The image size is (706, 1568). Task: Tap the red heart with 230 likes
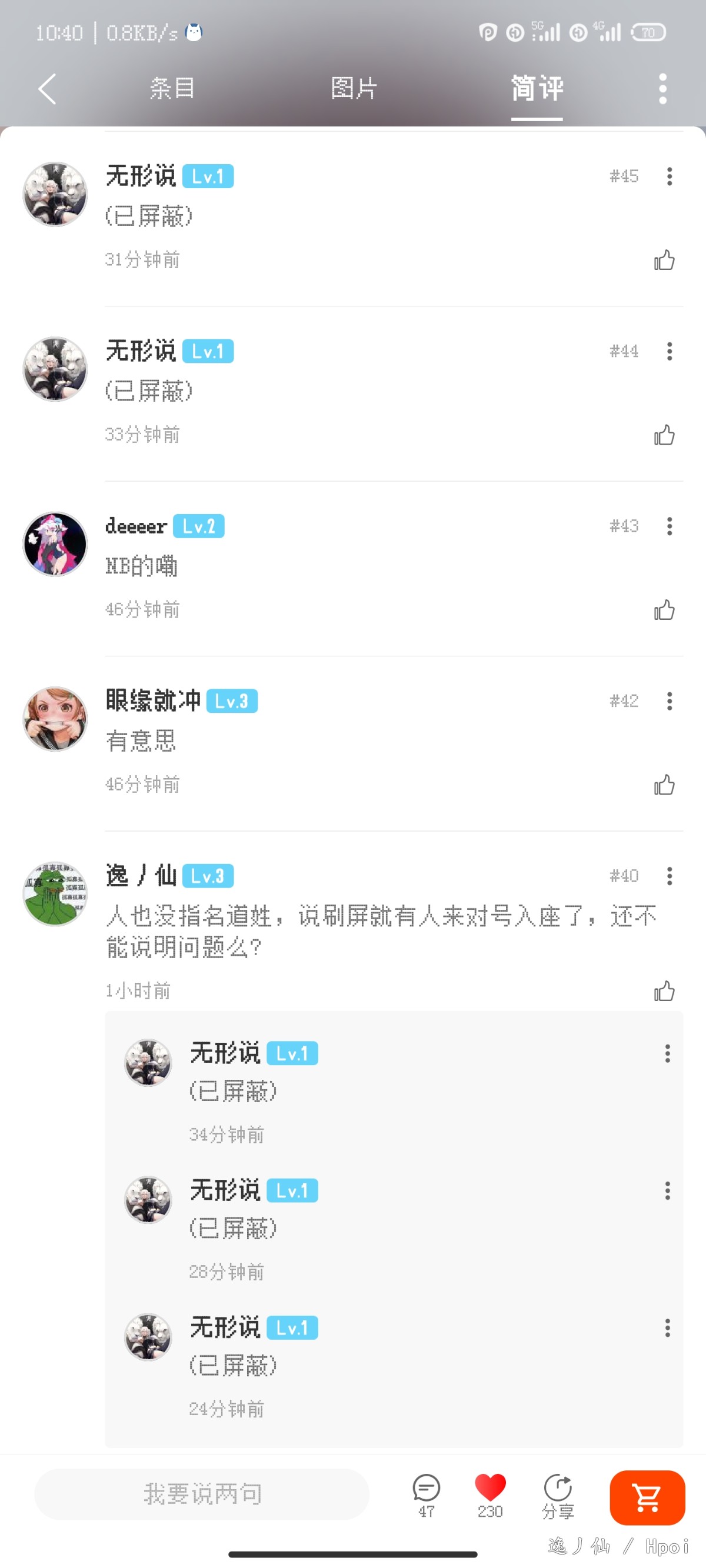490,1496
